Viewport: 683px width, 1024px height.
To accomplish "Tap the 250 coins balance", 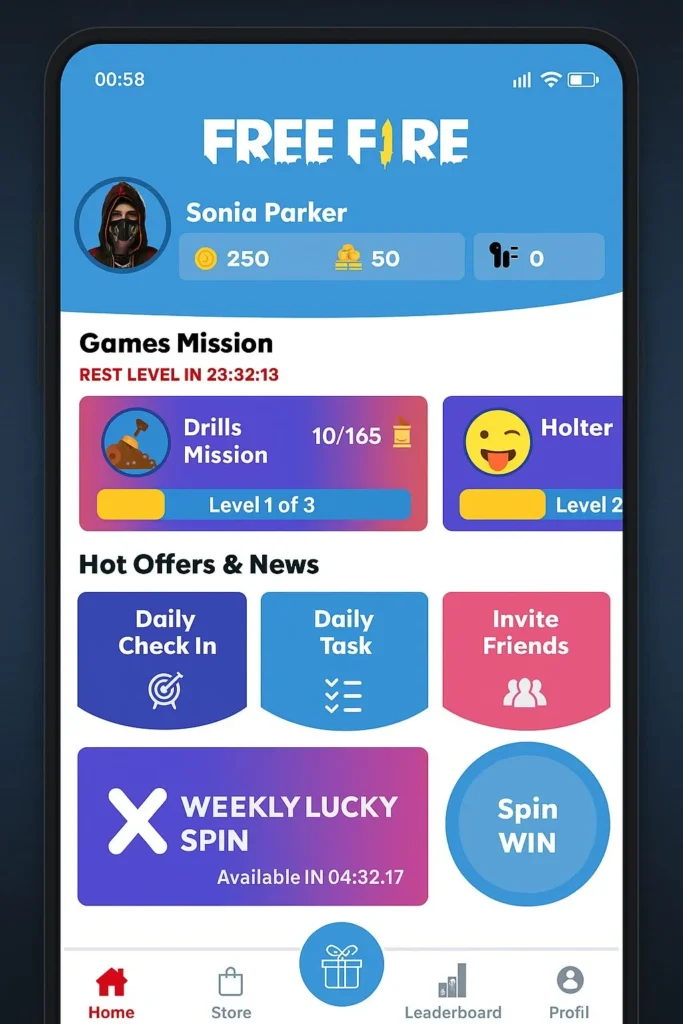I will tap(232, 258).
